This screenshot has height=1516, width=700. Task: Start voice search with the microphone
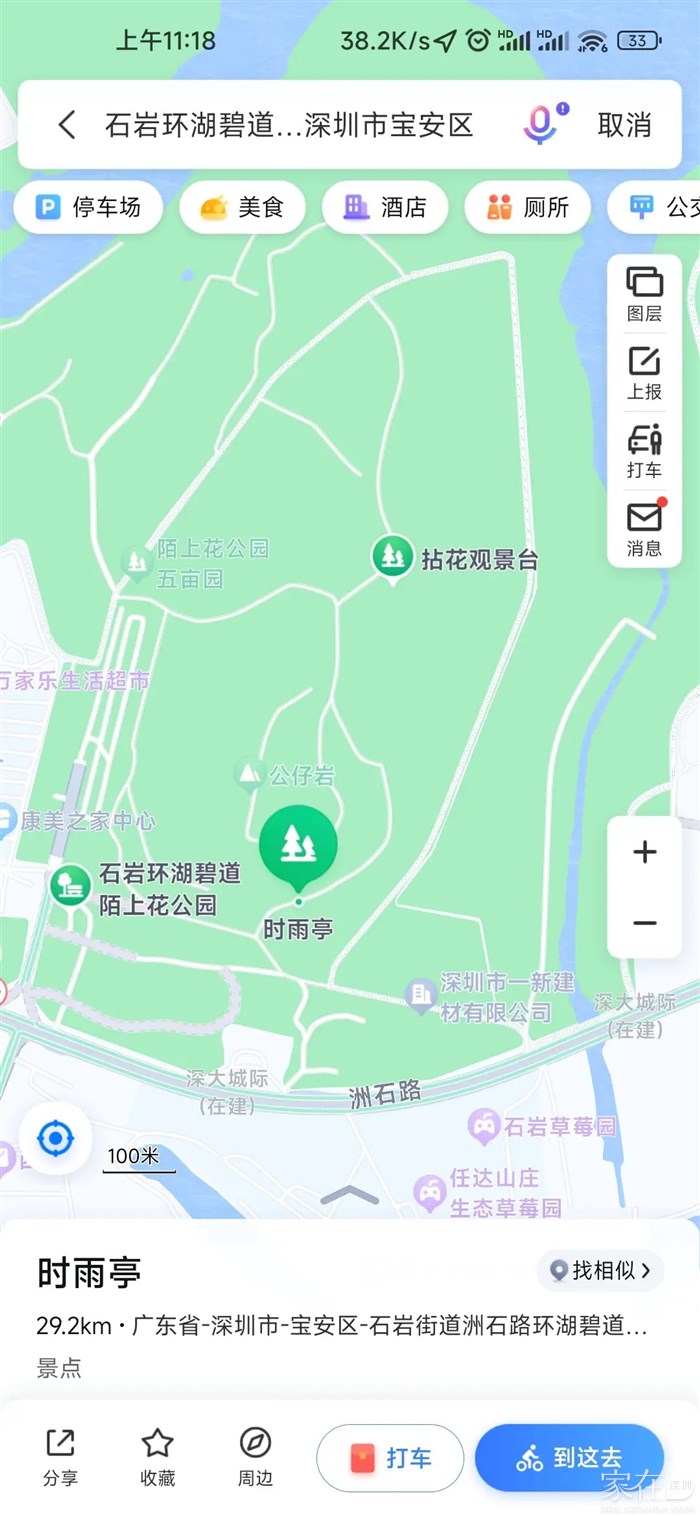click(541, 125)
